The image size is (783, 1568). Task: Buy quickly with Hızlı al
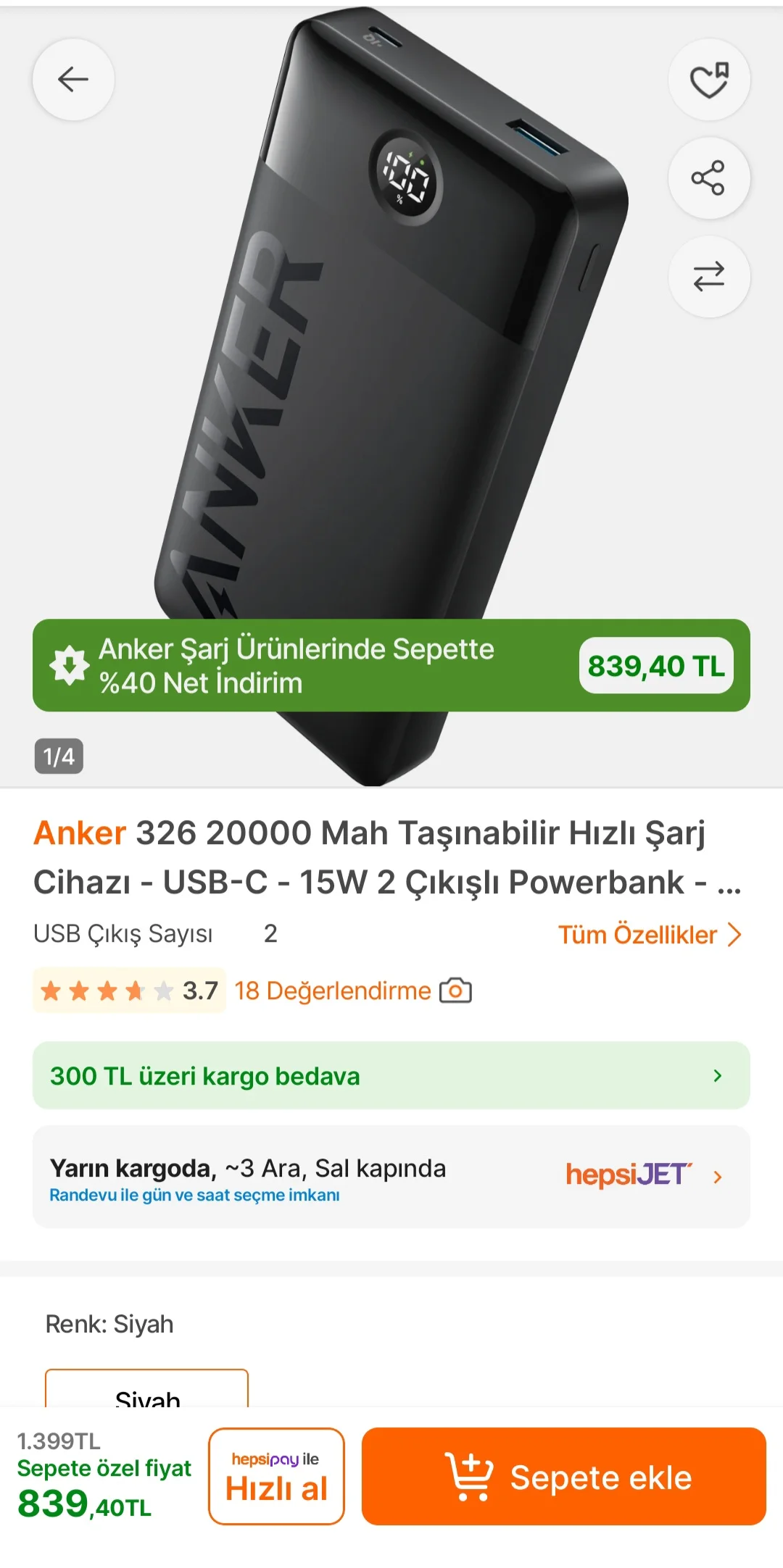tap(276, 1477)
